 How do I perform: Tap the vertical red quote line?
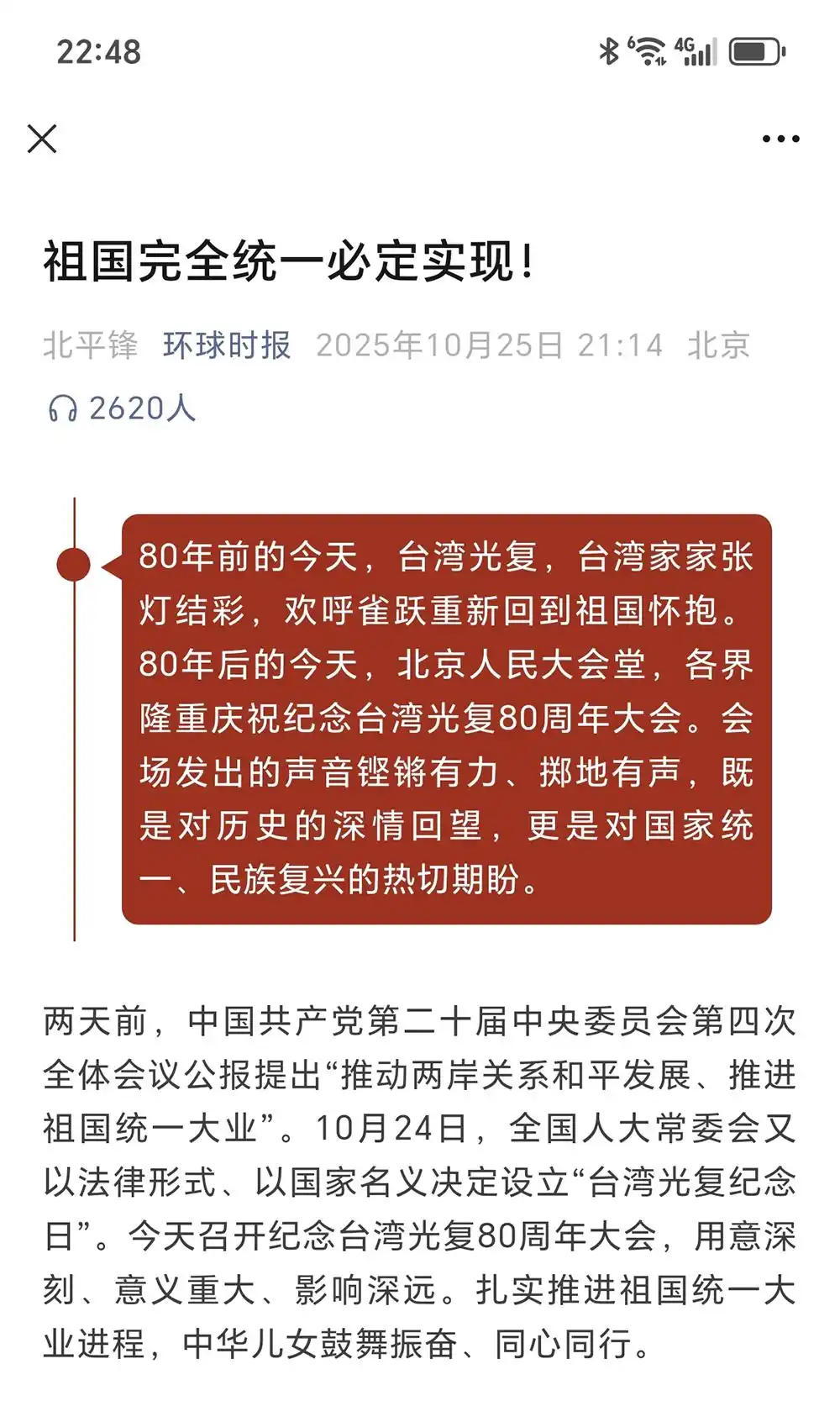pos(72,756)
